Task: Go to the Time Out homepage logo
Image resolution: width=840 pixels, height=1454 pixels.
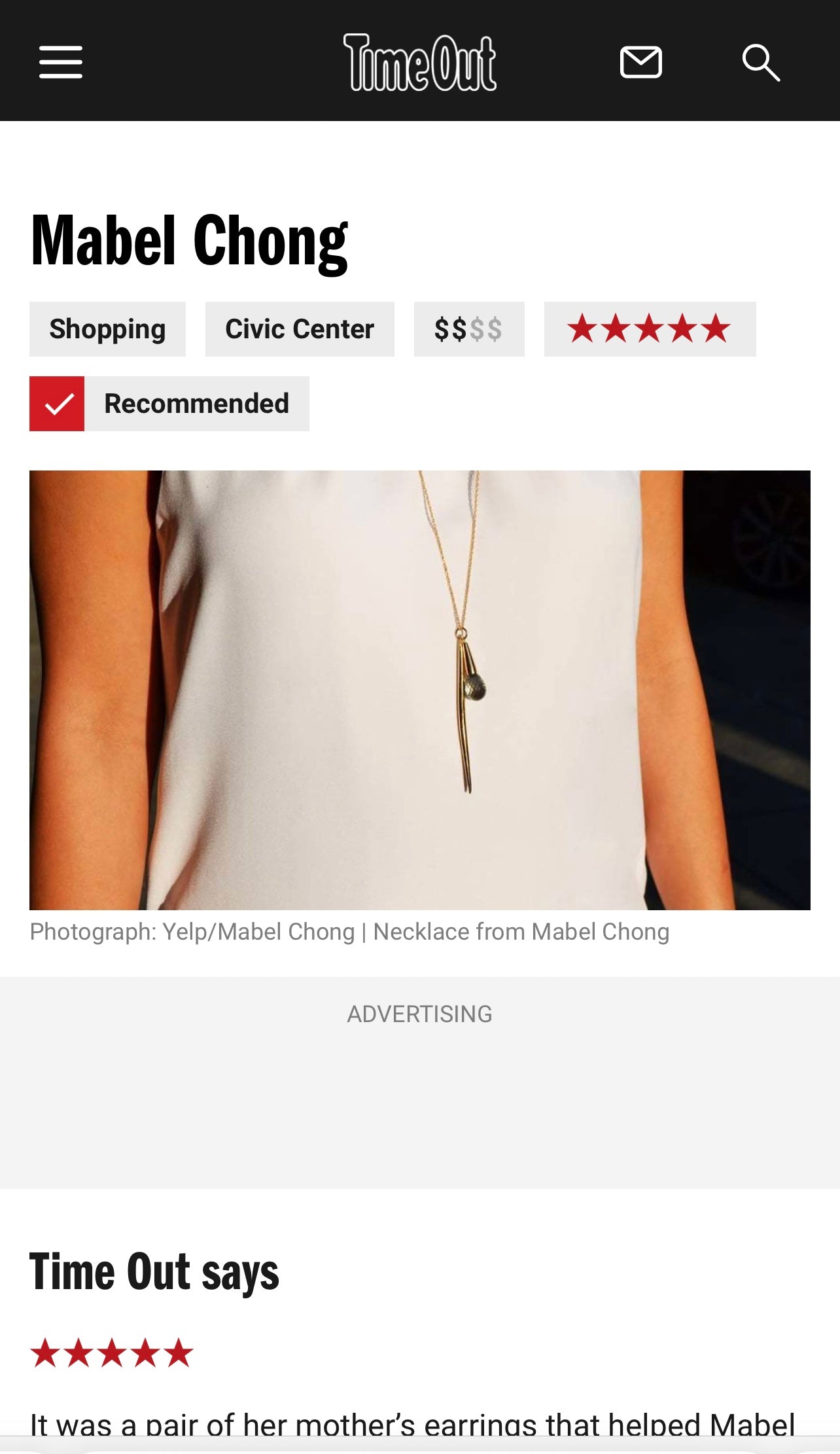Action: coord(420,62)
